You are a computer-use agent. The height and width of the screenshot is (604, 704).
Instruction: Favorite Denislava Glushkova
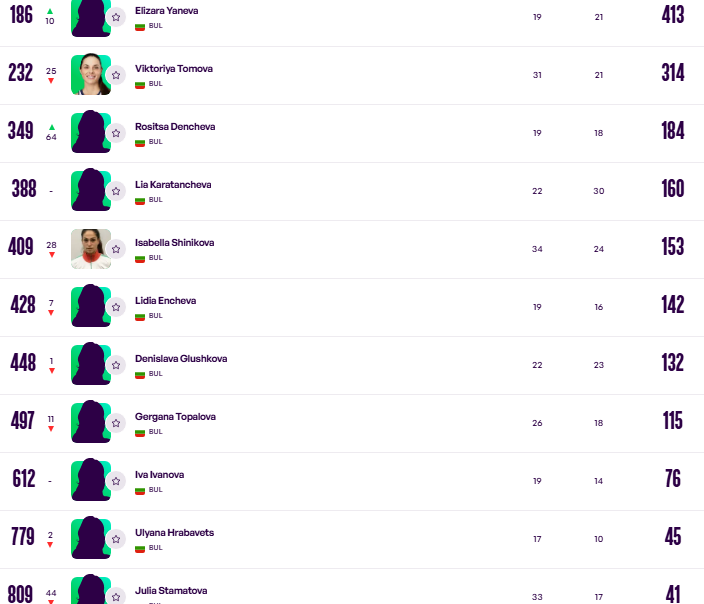coord(116,365)
